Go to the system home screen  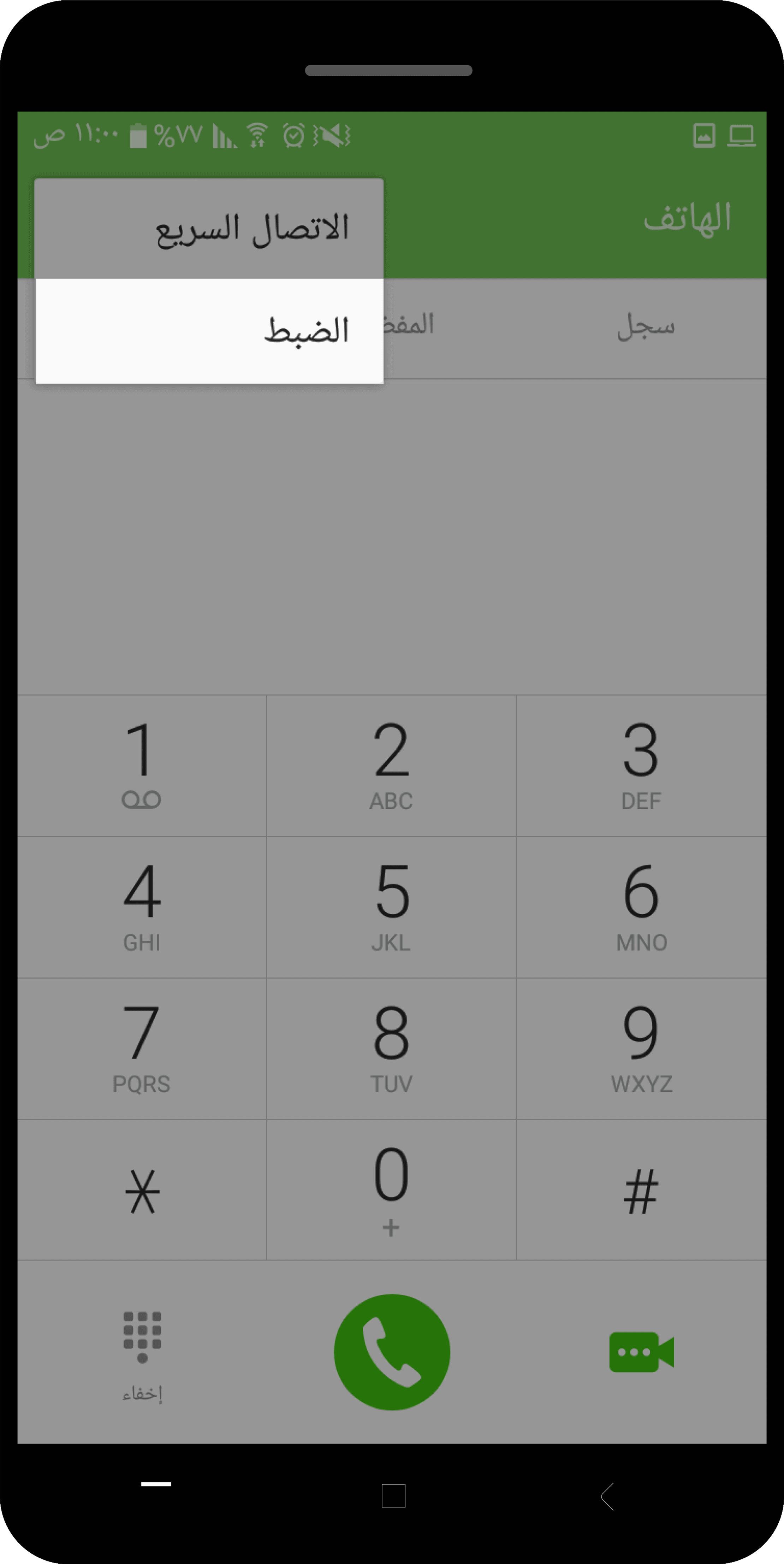click(393, 1495)
